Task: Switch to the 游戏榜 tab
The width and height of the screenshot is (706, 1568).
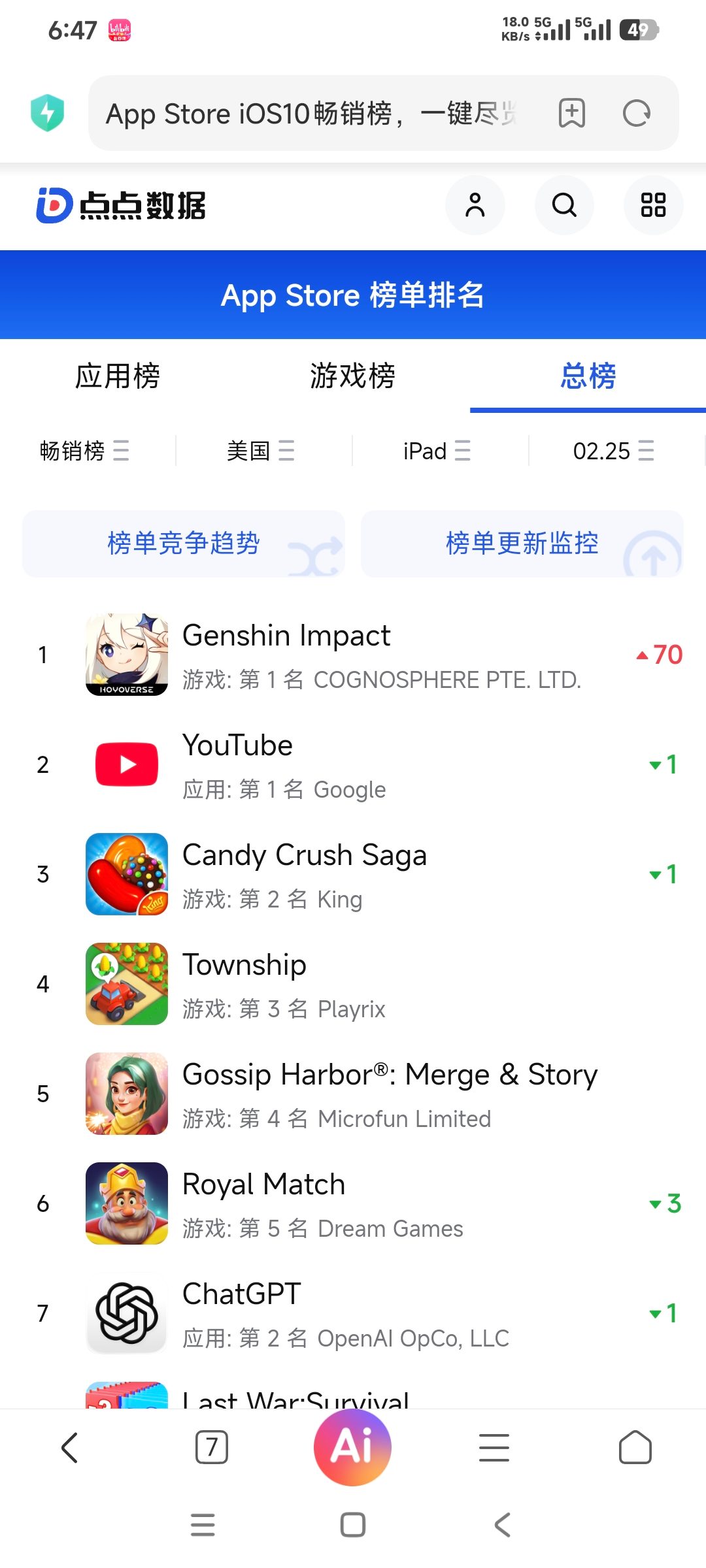Action: [352, 376]
